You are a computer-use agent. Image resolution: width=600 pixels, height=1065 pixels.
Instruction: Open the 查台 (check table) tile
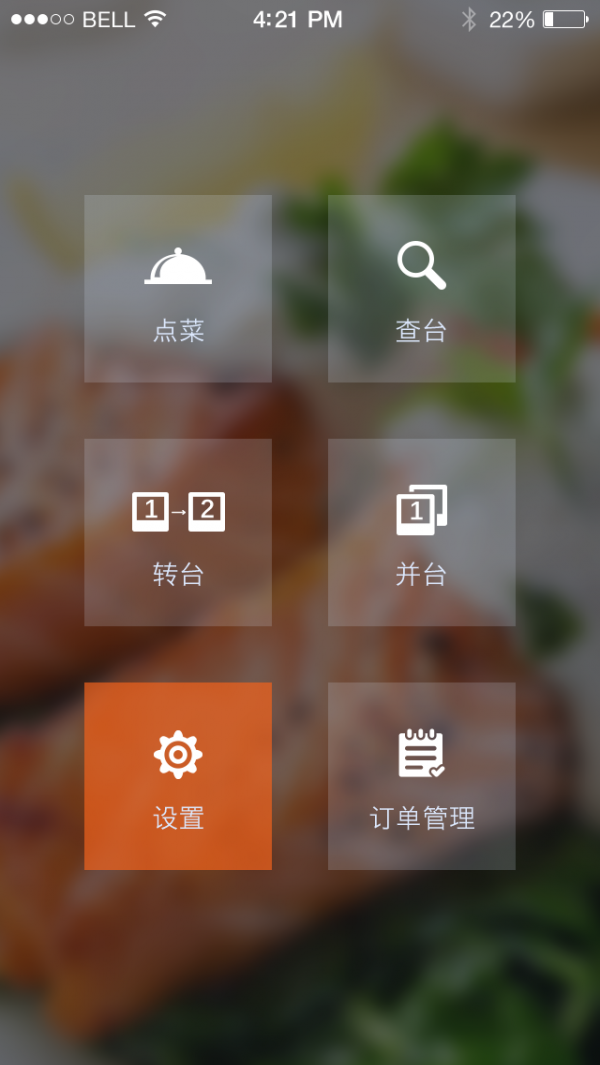(421, 288)
